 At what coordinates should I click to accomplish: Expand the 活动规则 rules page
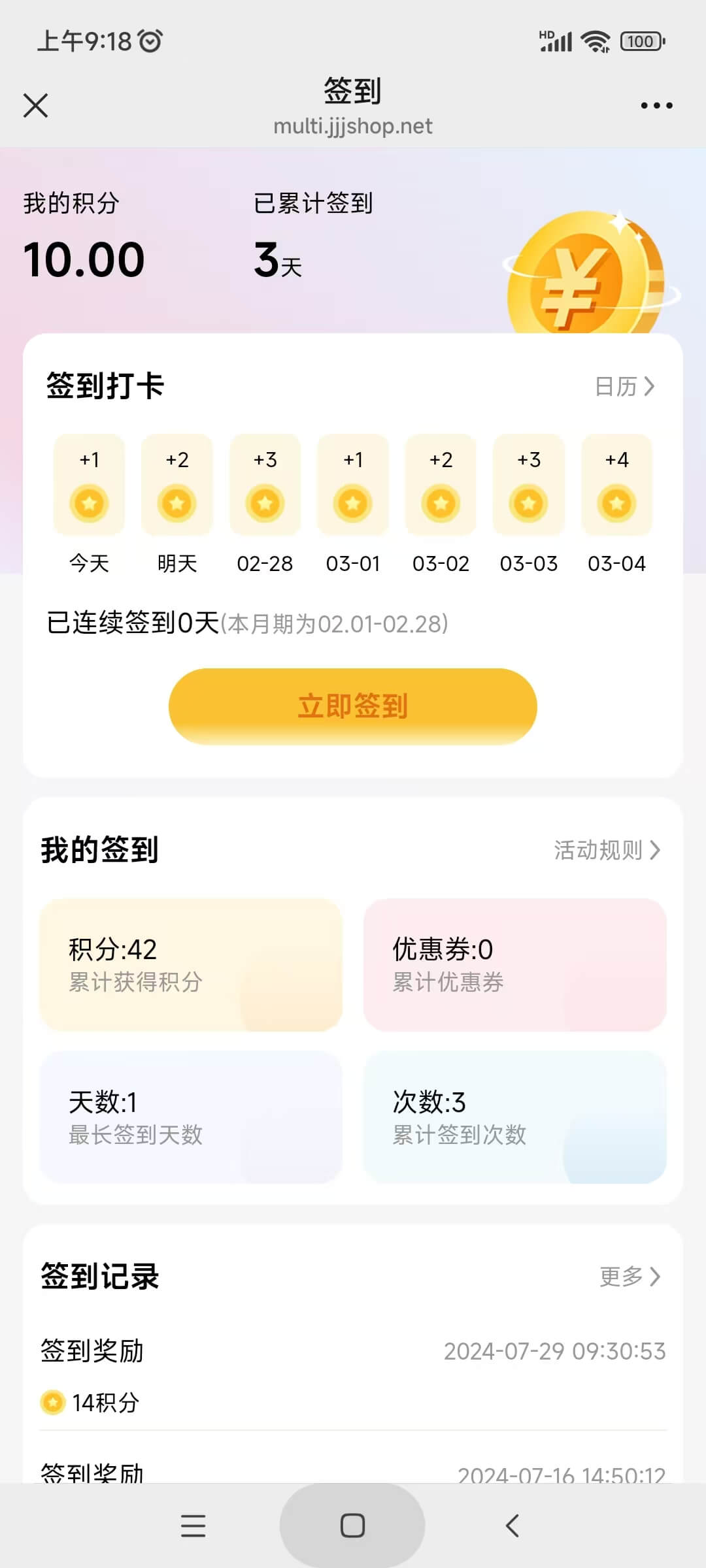click(605, 850)
